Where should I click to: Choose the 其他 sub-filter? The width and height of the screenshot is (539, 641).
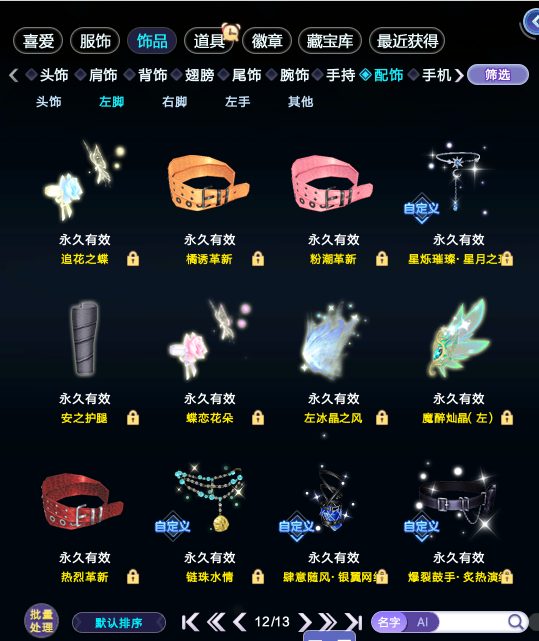[x=300, y=101]
